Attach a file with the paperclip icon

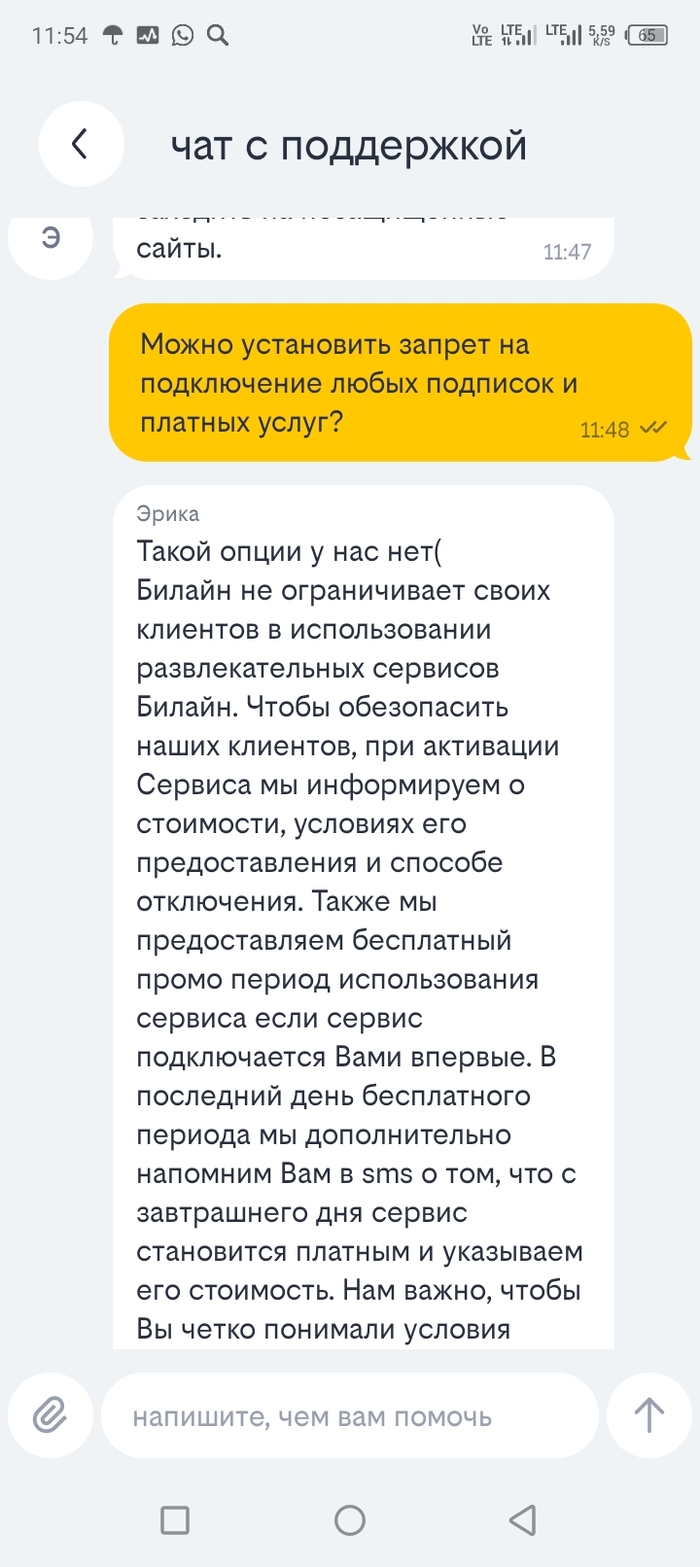[x=49, y=1415]
